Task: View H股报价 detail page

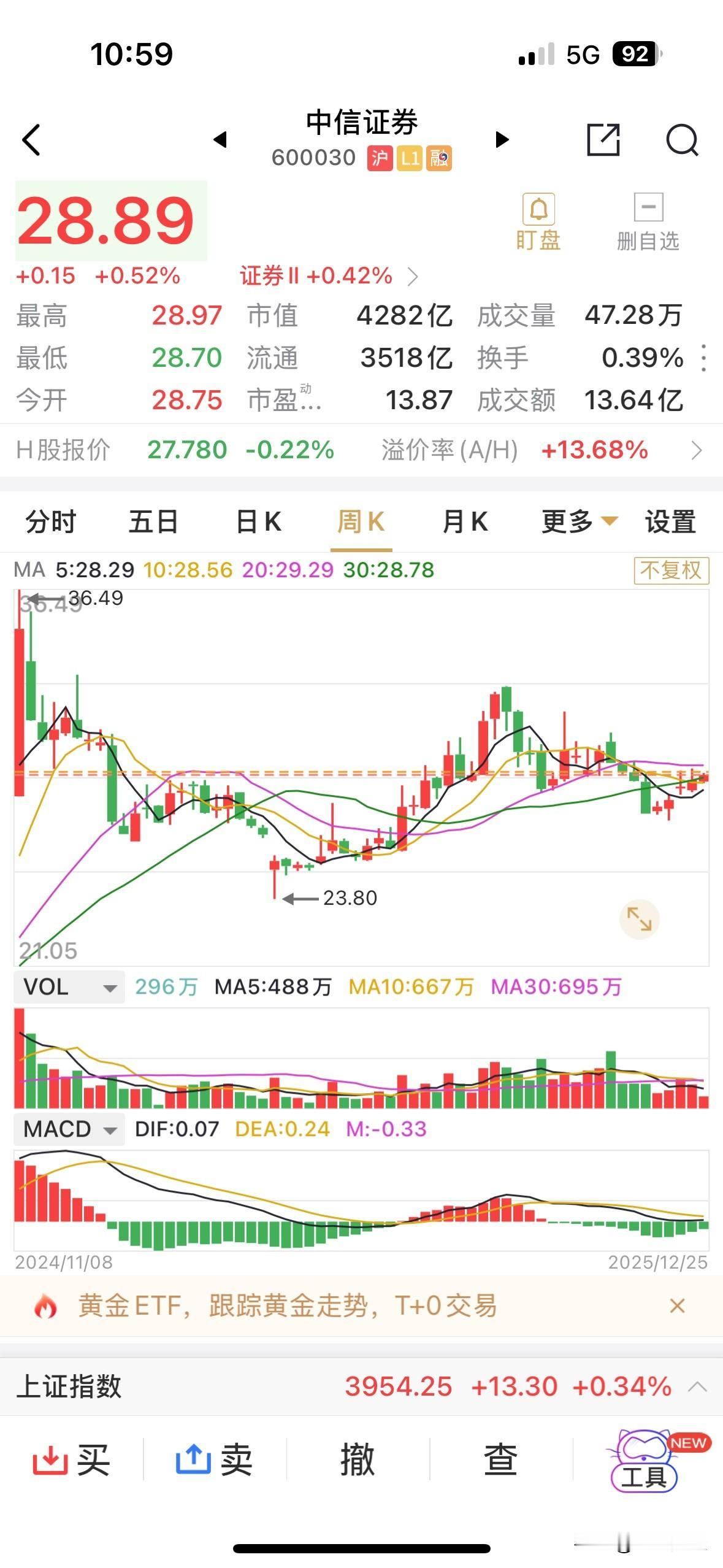Action: (x=362, y=451)
